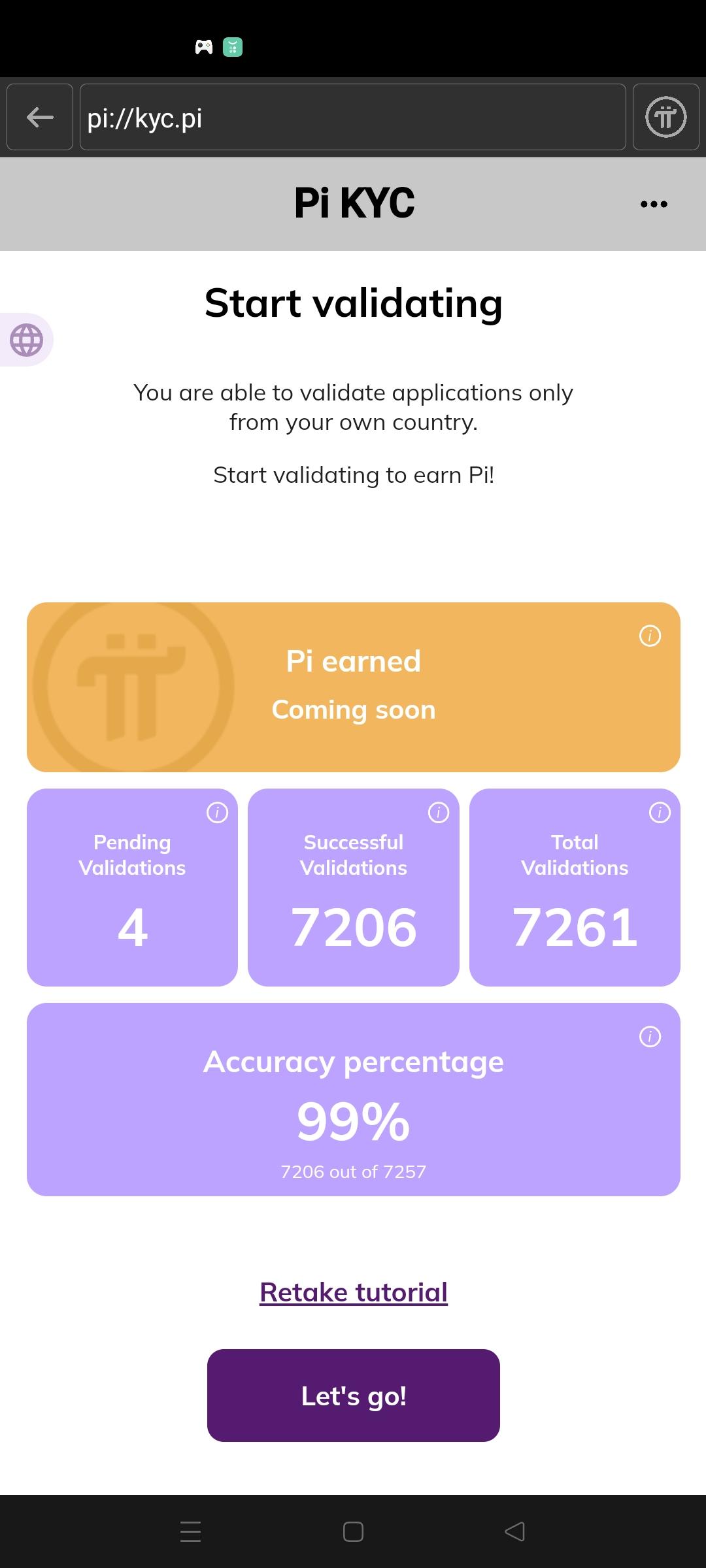Show info about Accuracy percentage
This screenshot has width=706, height=1568.
[650, 1037]
